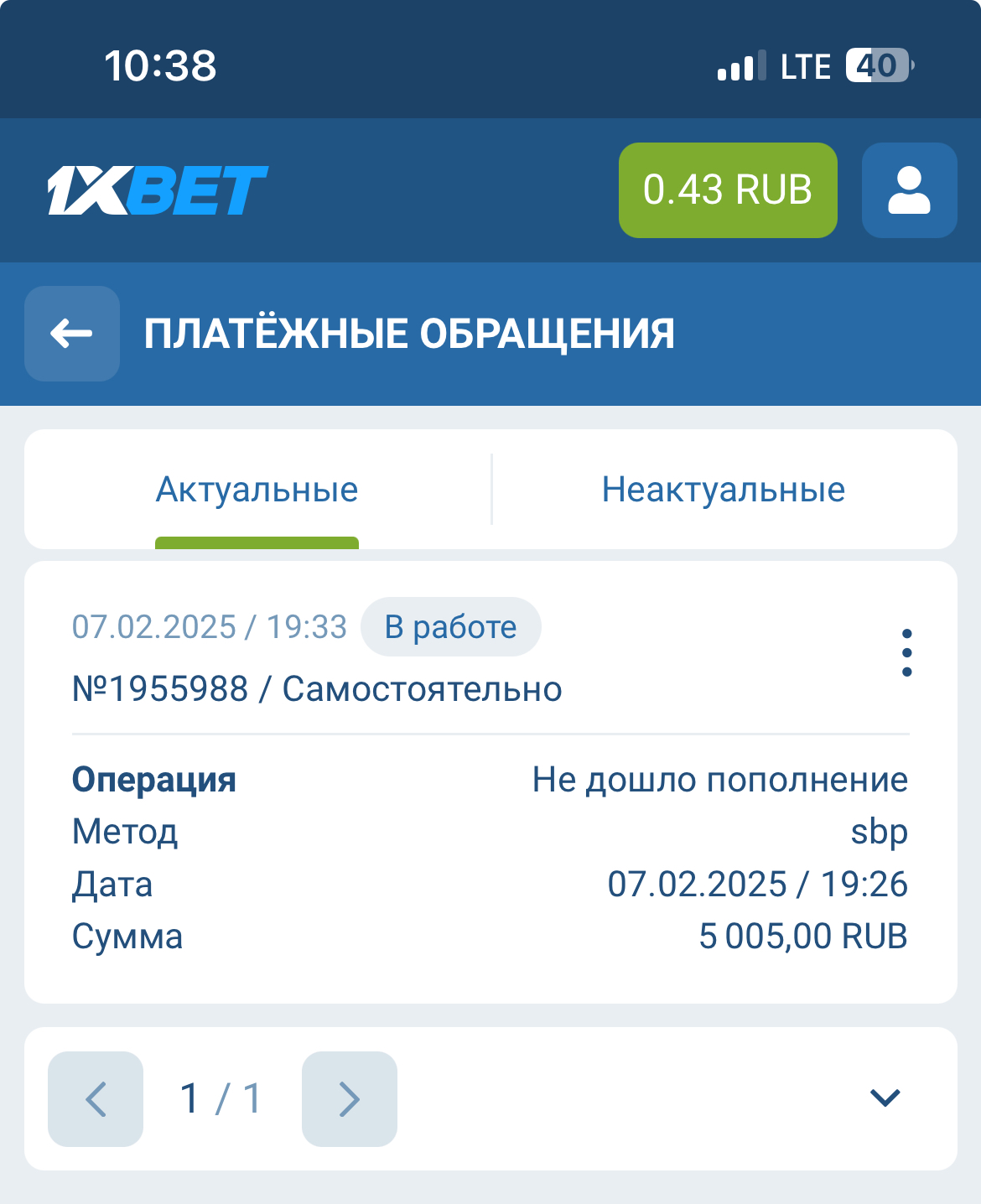Viewport: 981px width, 1204px height.
Task: Select the Актуальные tab
Action: tap(257, 490)
